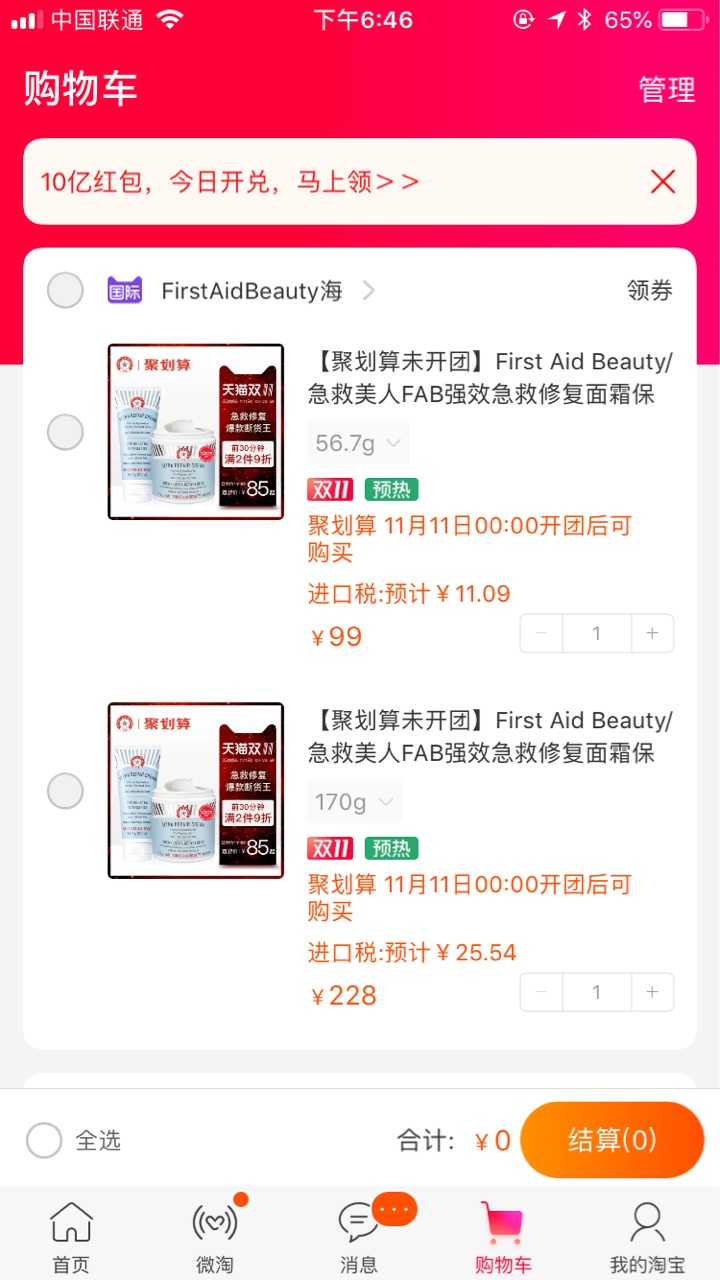This screenshot has height=1280, width=720.
Task: Open 管理 to manage the cart
Action: tap(667, 89)
